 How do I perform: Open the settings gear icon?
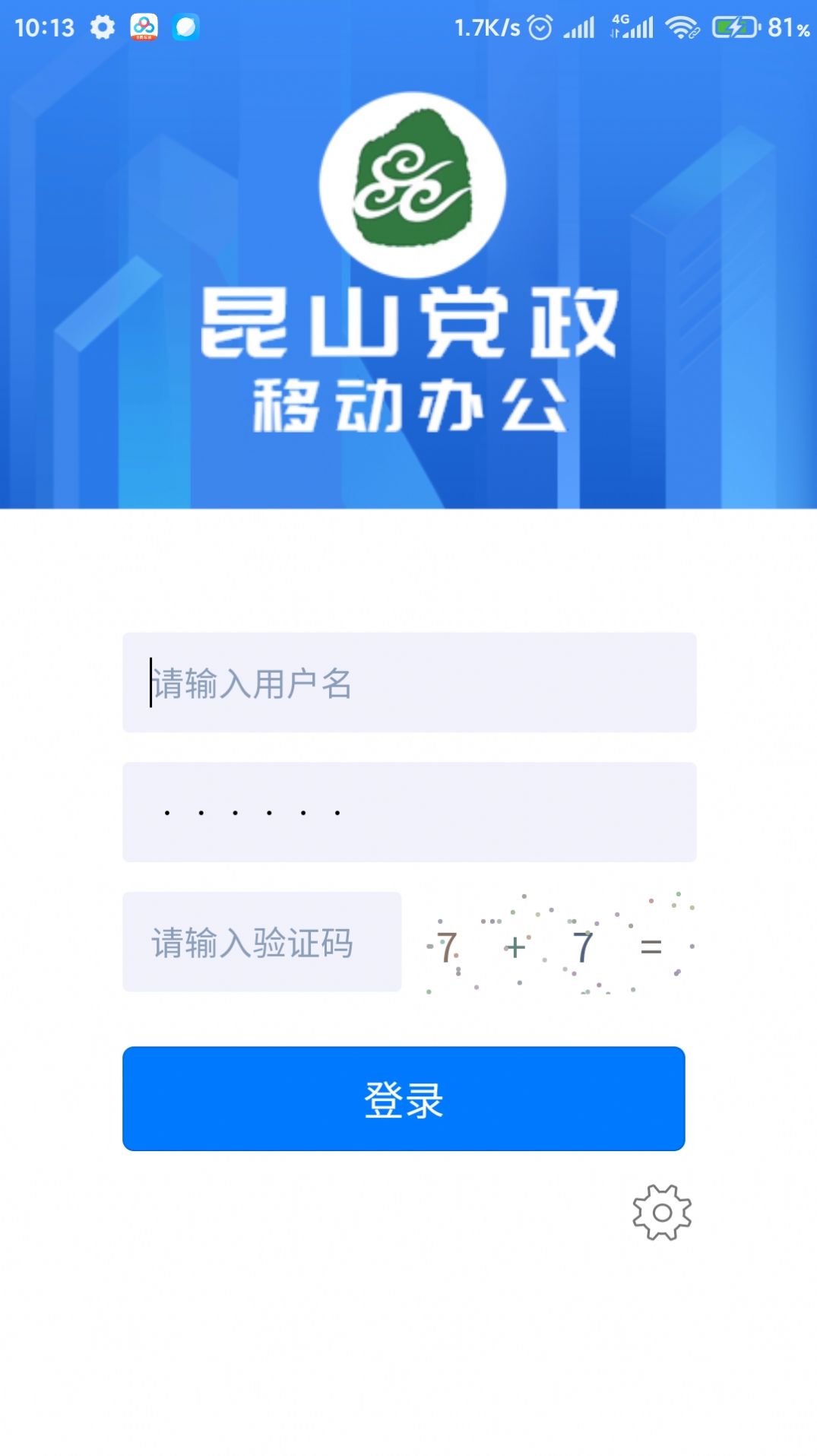click(x=662, y=1213)
